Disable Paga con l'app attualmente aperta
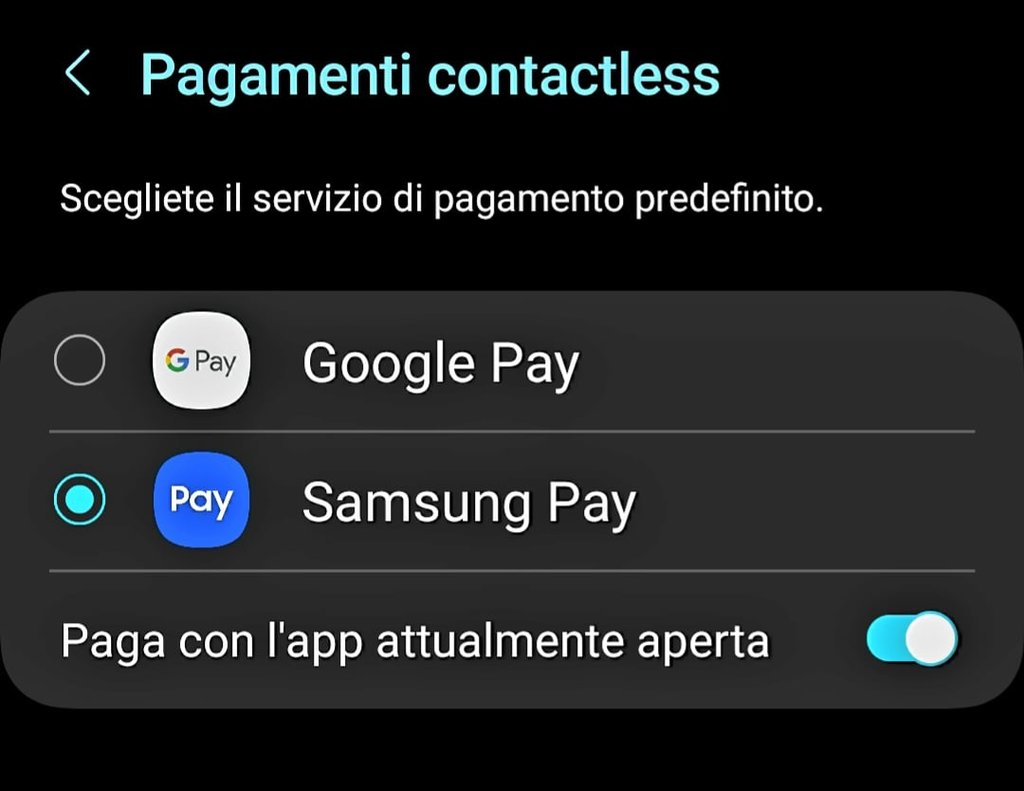 (911, 639)
